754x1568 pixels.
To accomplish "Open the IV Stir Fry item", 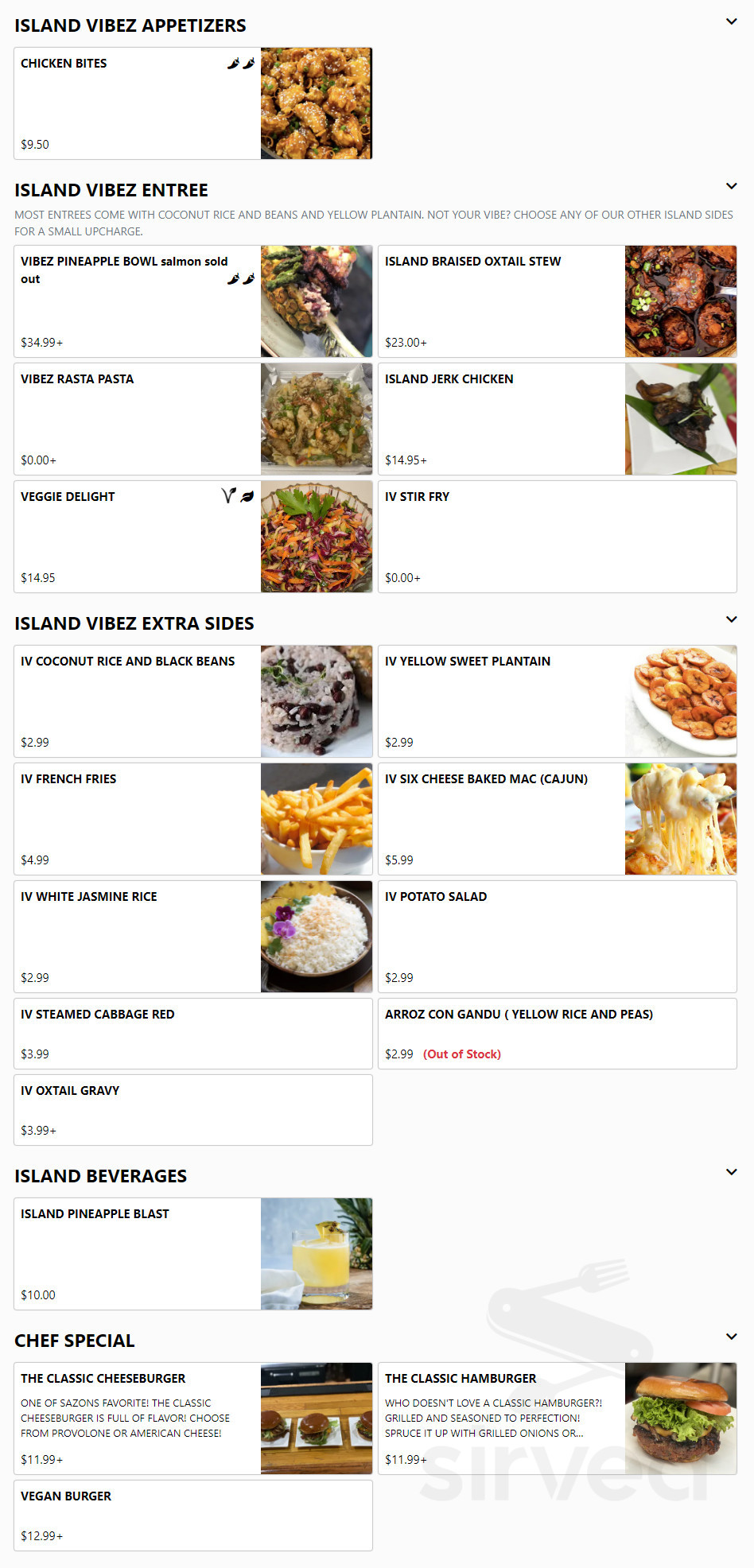I will tap(557, 537).
